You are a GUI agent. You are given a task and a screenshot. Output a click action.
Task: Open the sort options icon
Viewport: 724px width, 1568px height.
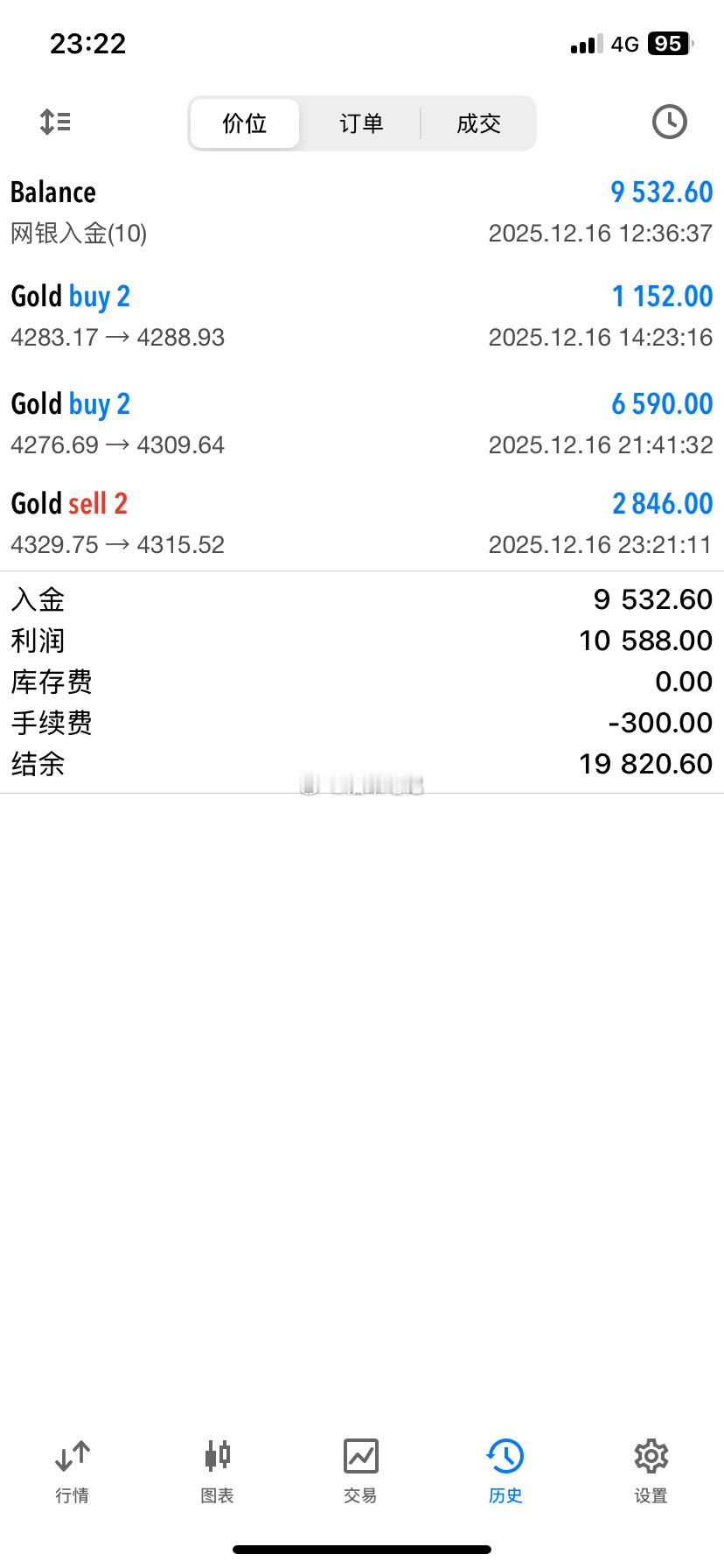pos(55,122)
